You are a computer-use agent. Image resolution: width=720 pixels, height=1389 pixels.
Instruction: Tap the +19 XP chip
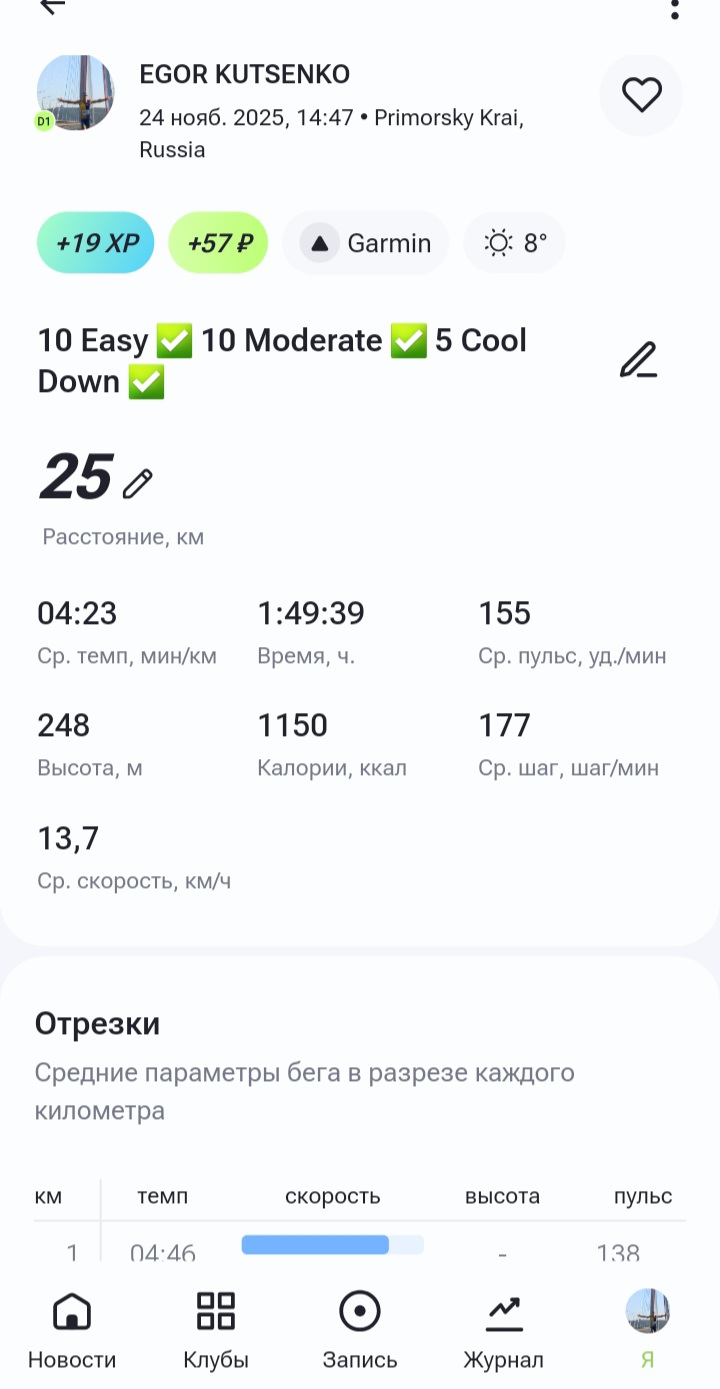tap(96, 243)
